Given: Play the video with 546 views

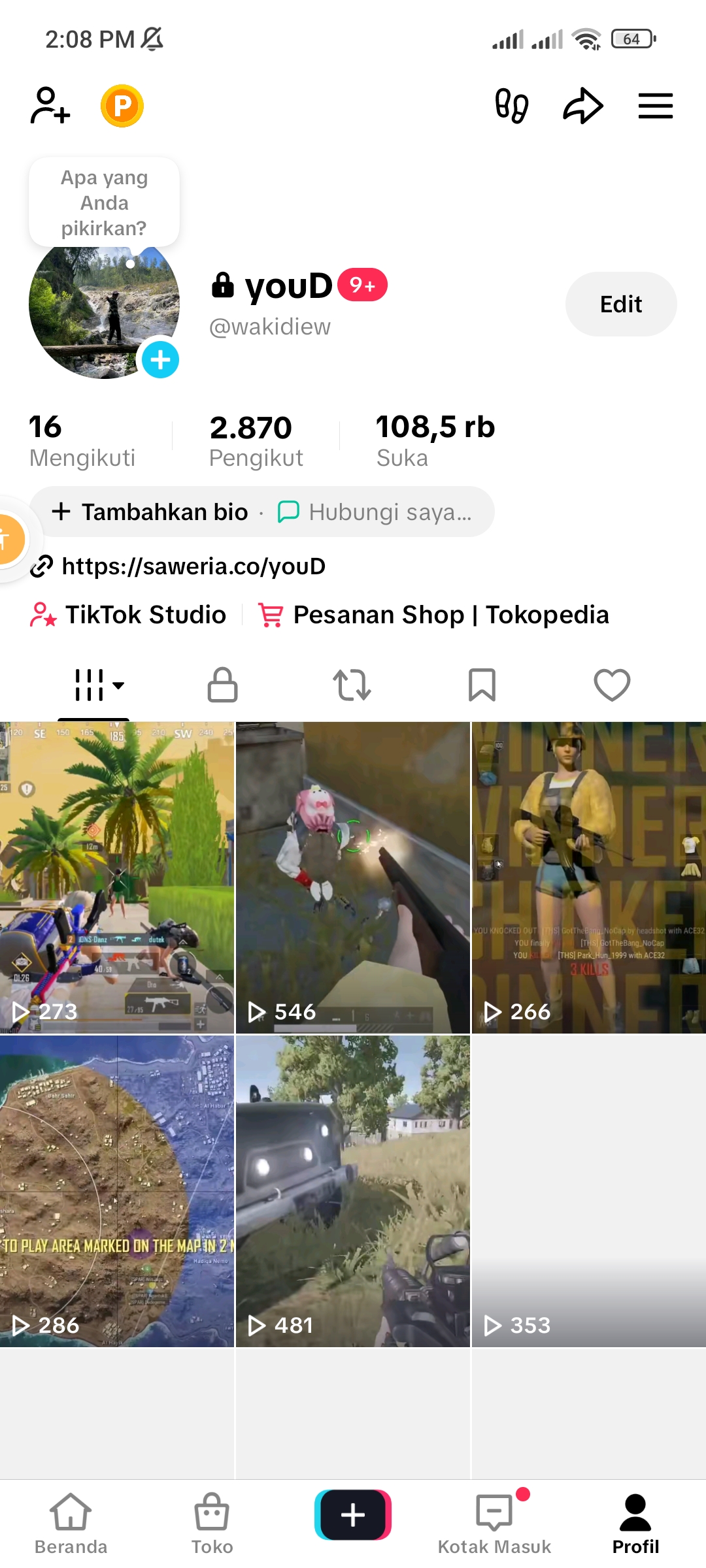Looking at the screenshot, I should (x=353, y=877).
